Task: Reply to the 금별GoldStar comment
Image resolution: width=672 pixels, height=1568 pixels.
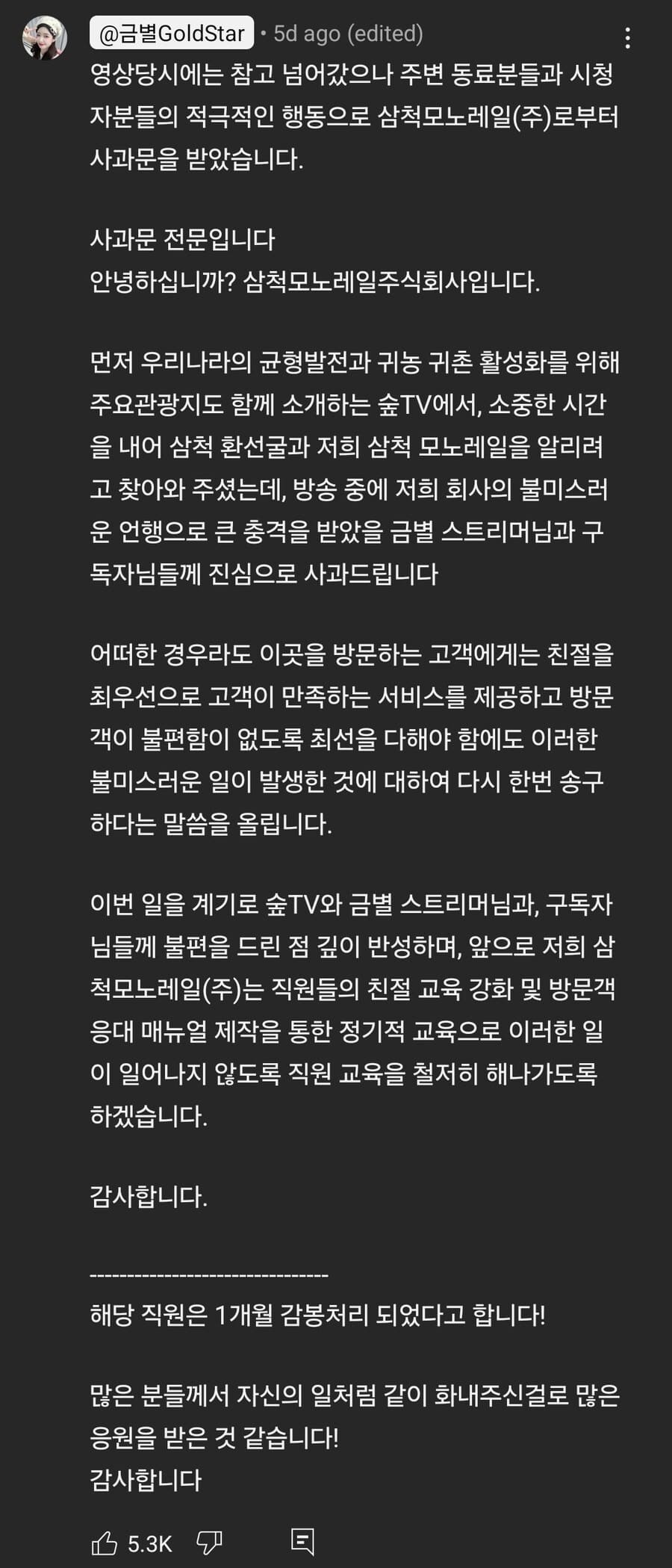Action: point(302,1542)
